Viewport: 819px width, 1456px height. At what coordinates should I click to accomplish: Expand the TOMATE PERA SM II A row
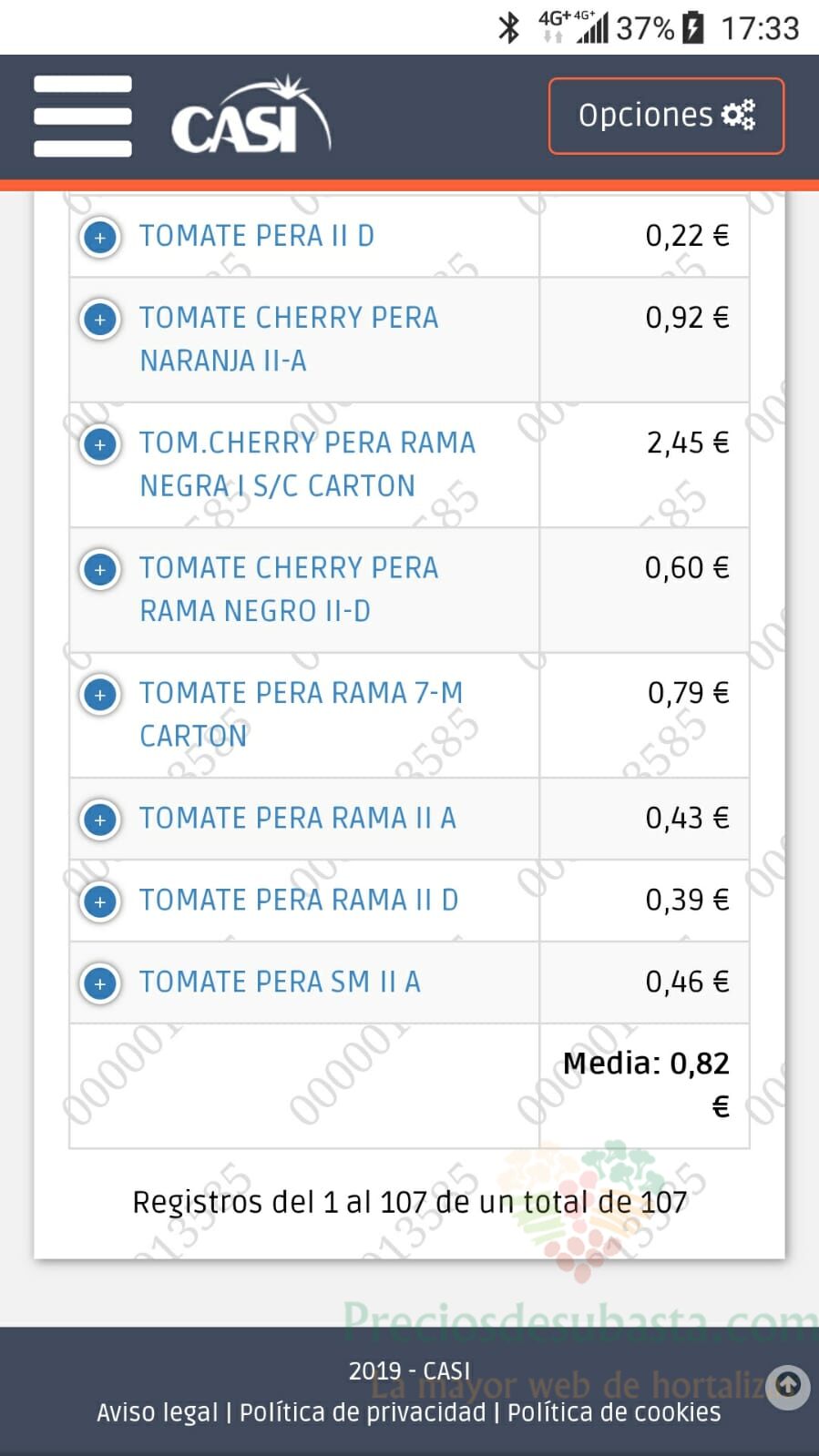tap(100, 983)
